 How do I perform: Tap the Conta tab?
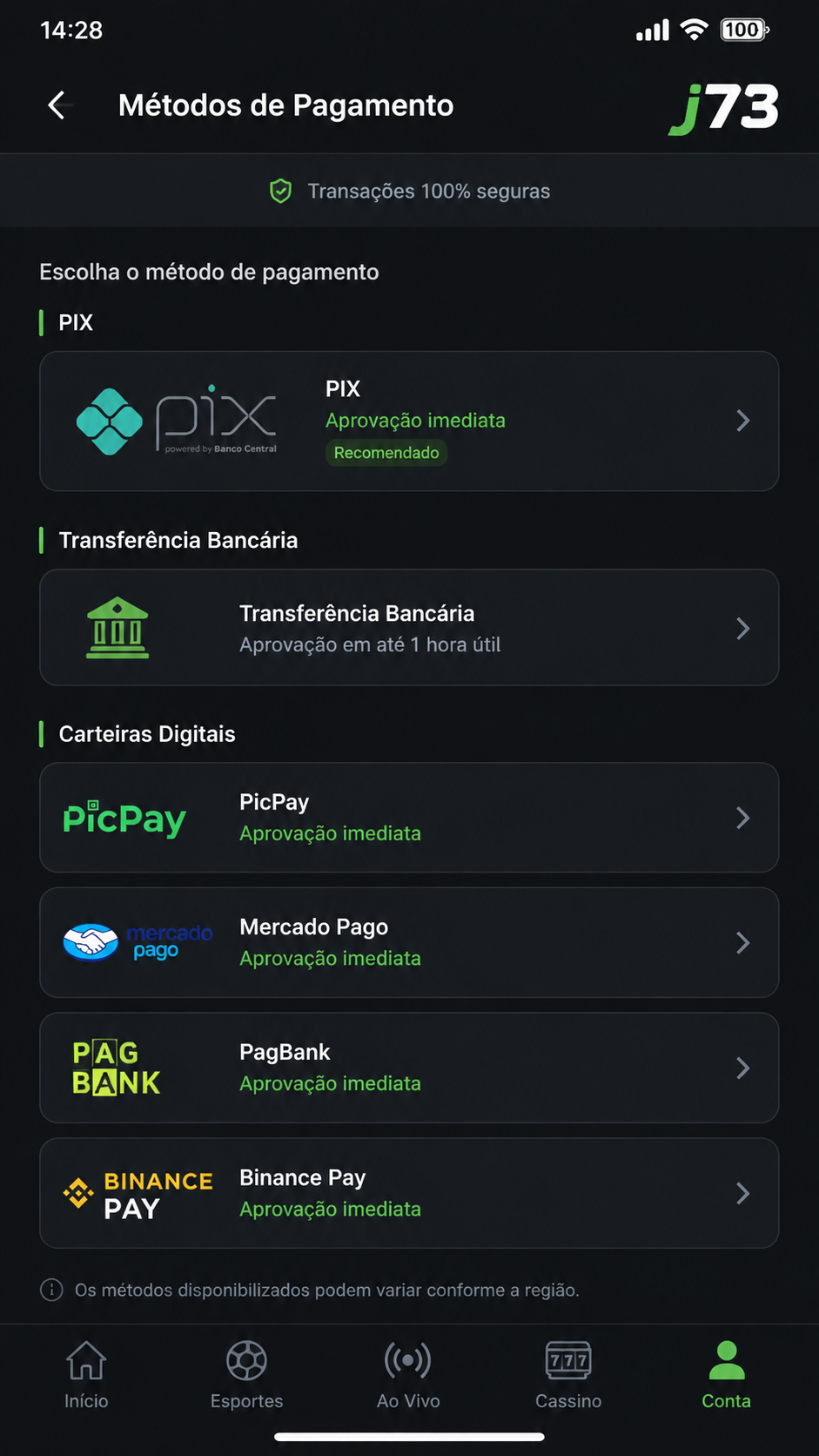click(727, 1375)
